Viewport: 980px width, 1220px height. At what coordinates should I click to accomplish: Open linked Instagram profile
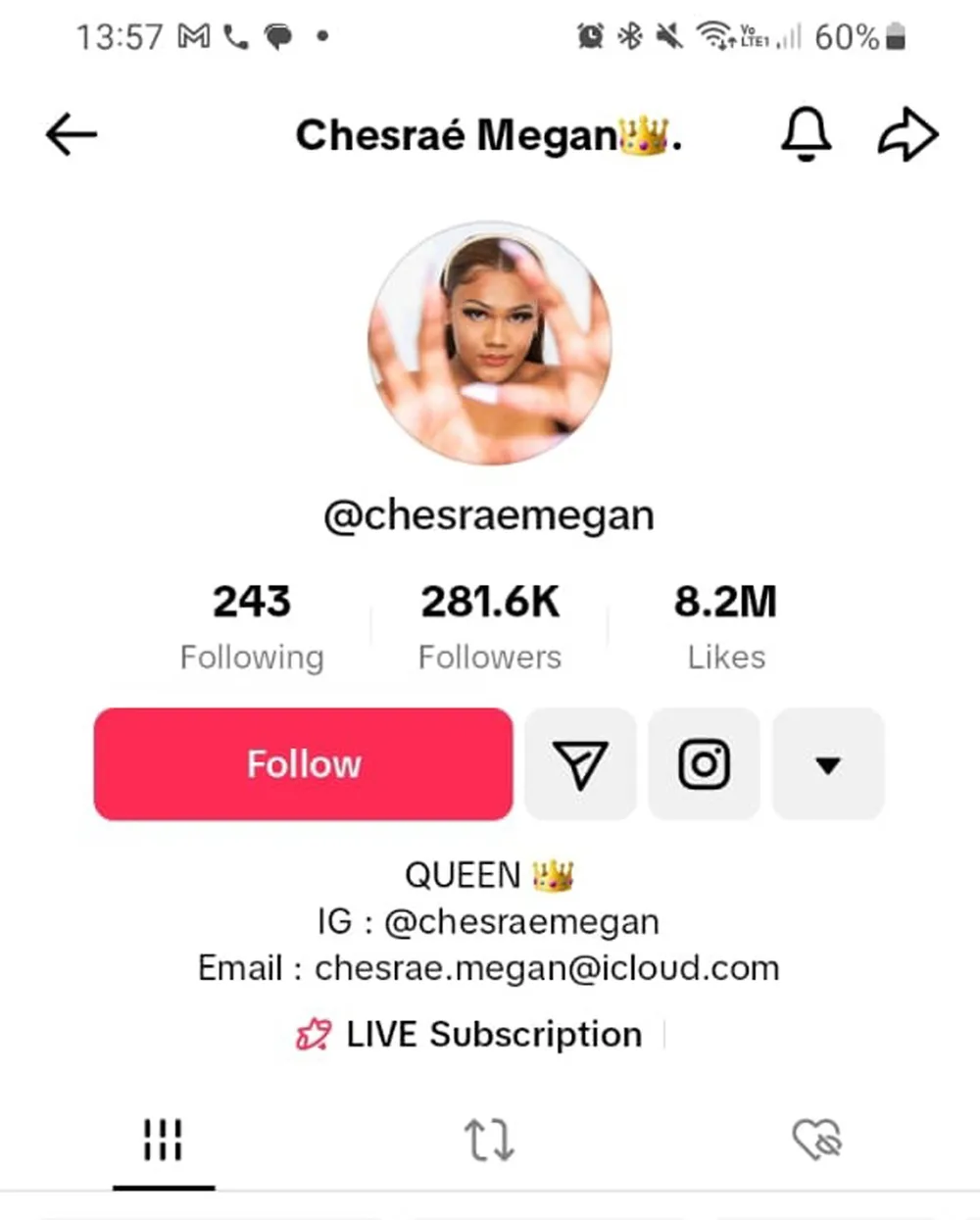point(704,764)
